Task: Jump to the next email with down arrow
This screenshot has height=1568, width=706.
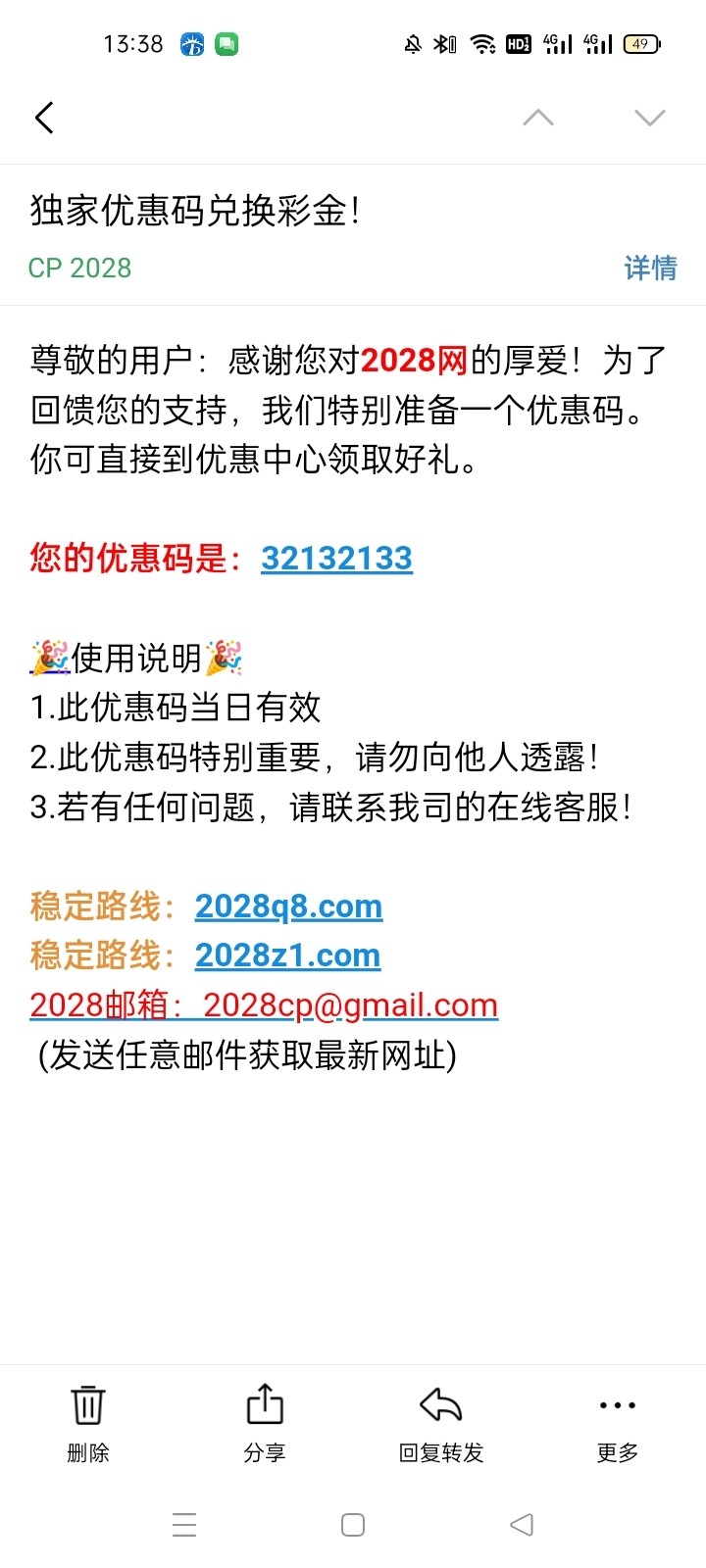Action: point(650,118)
